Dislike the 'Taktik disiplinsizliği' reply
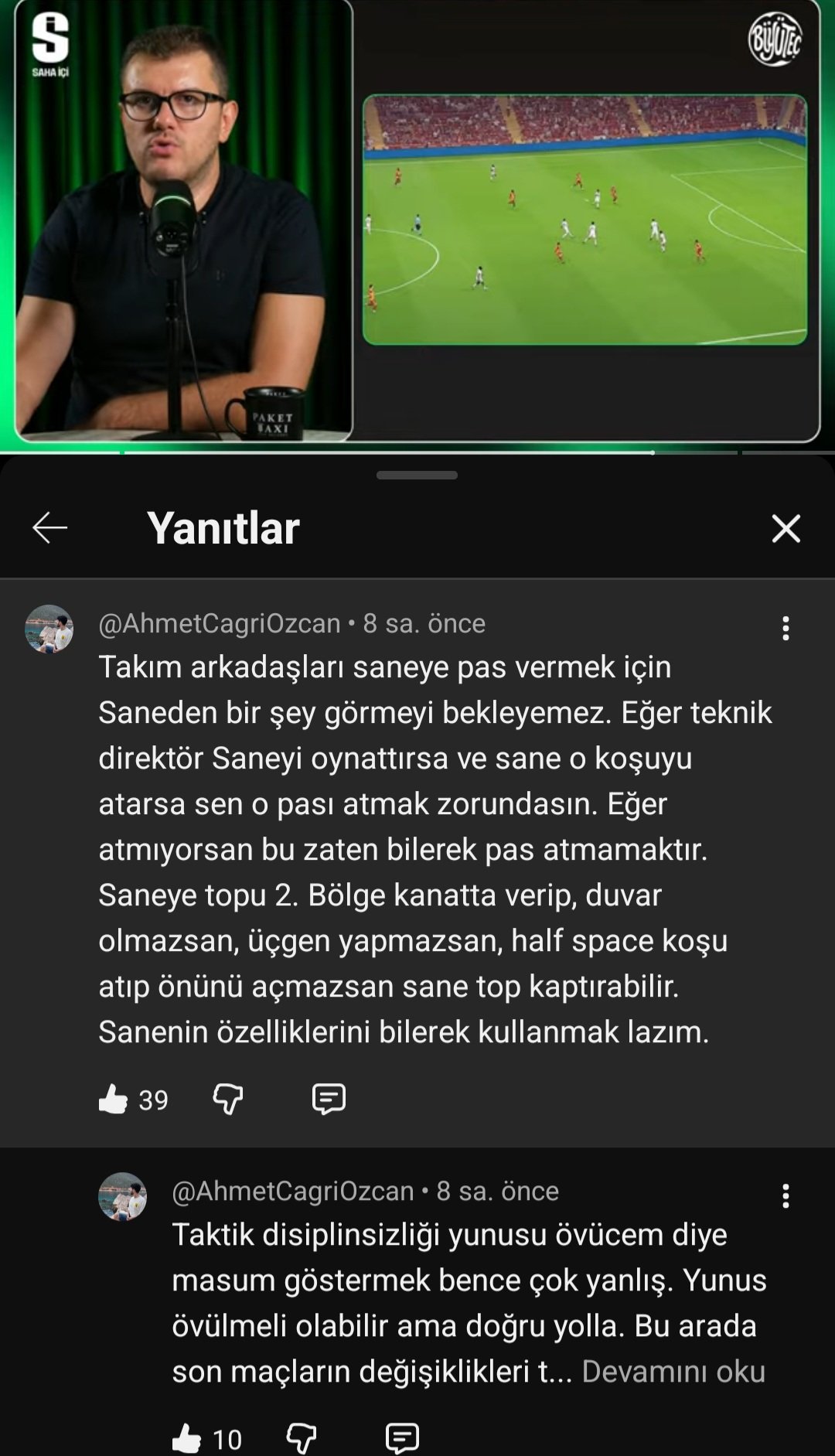 pos(302,1438)
